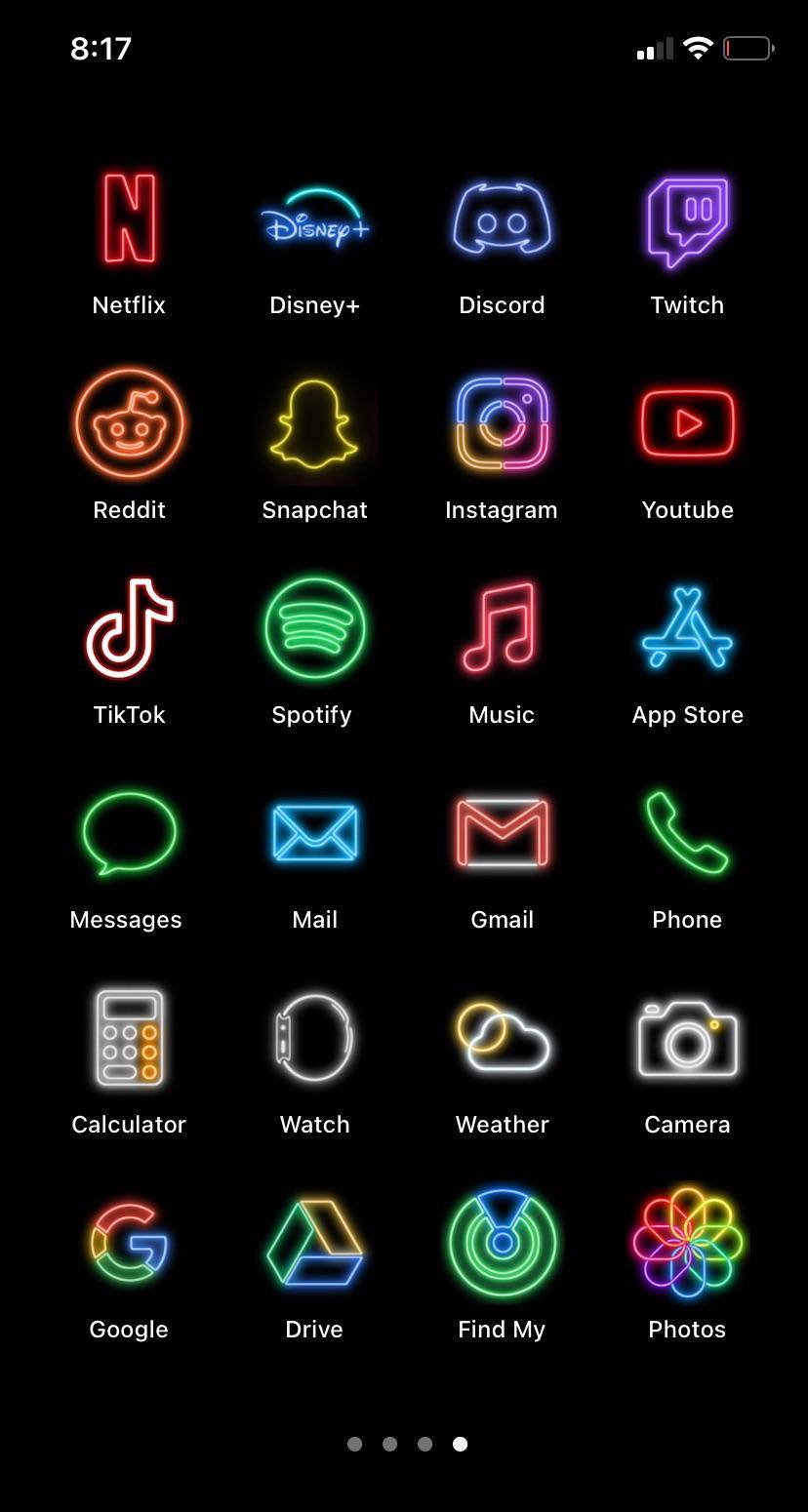Open Reddit
The image size is (808, 1512).
(x=128, y=423)
